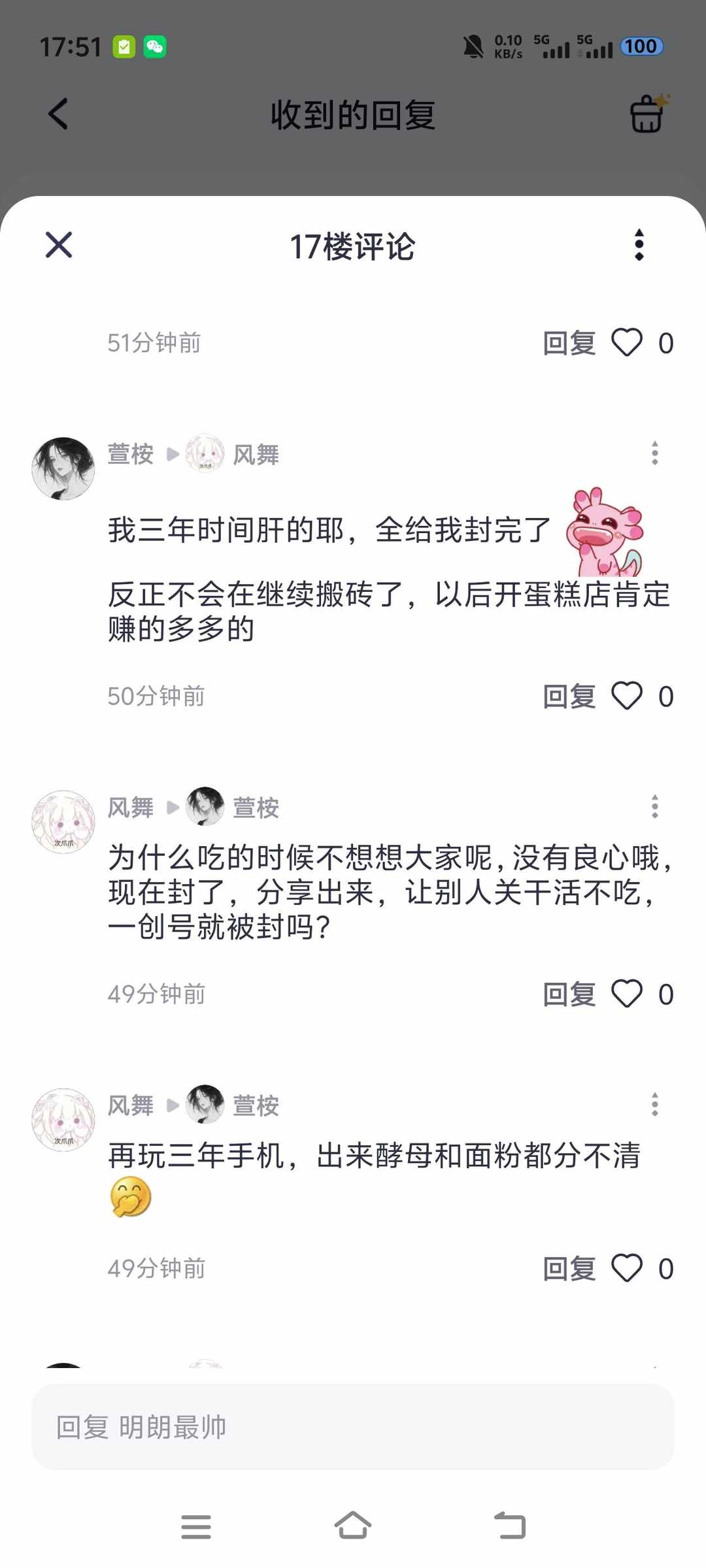Tap 回复 under 风舞's 酵母 comment
Screen dimensions: 706x1568
569,1268
